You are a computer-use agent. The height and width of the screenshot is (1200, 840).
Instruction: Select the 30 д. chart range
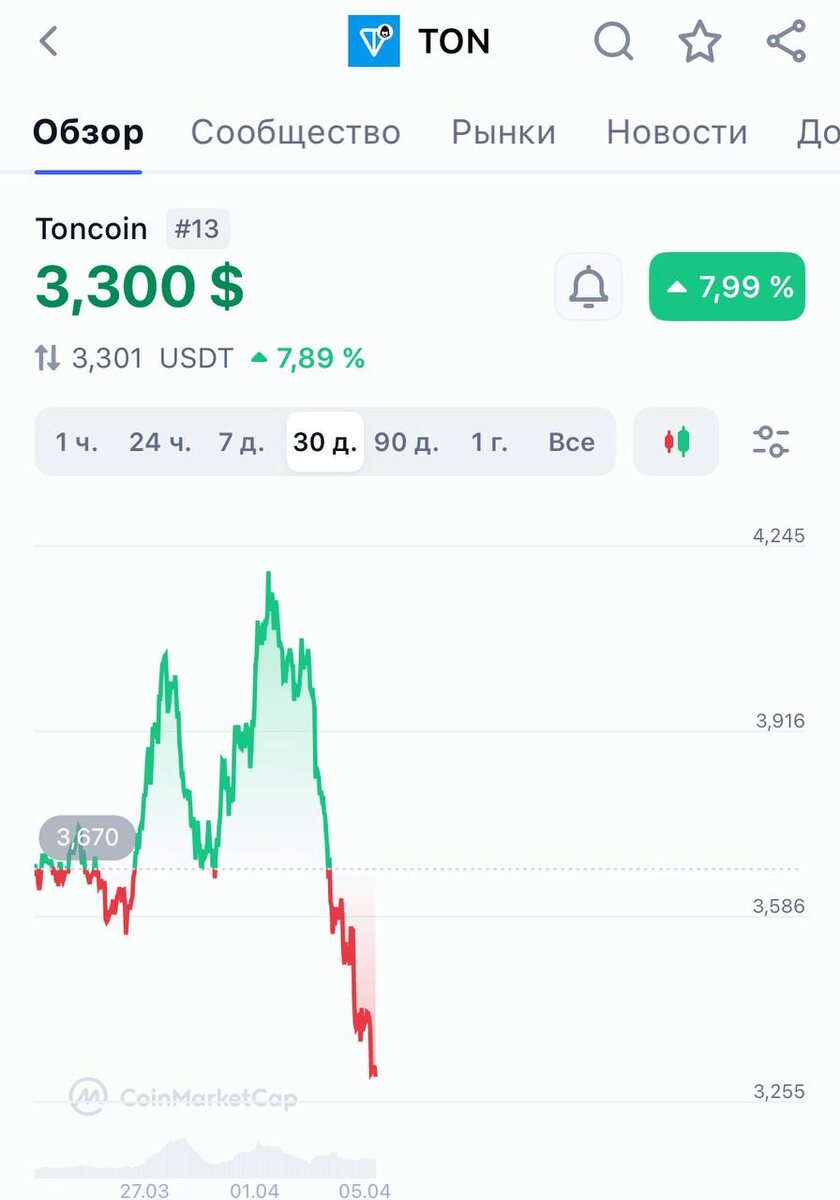[x=325, y=442]
